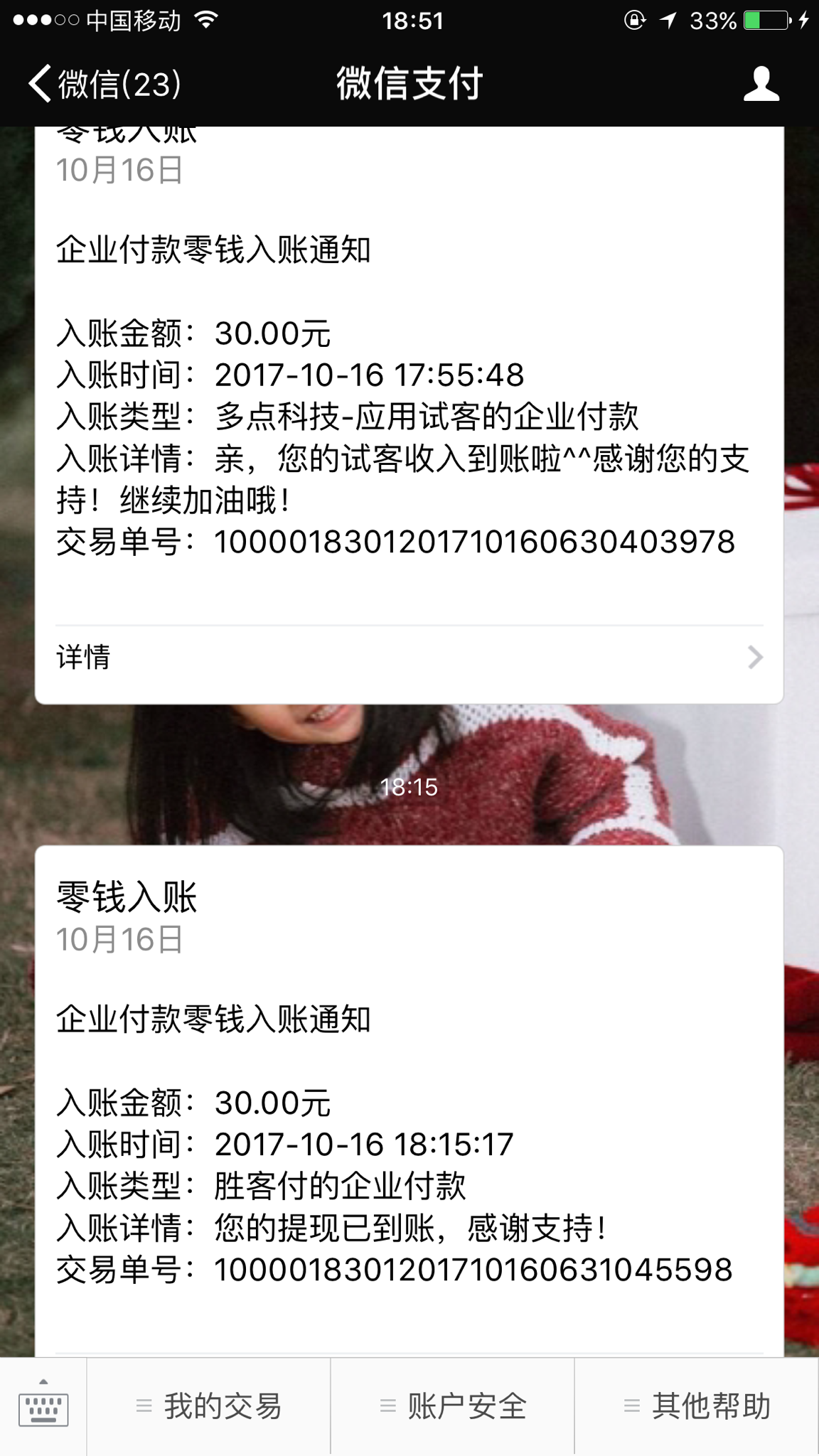Open the 其他帮助 menu
The height and width of the screenshot is (1456, 819).
coord(711,1406)
